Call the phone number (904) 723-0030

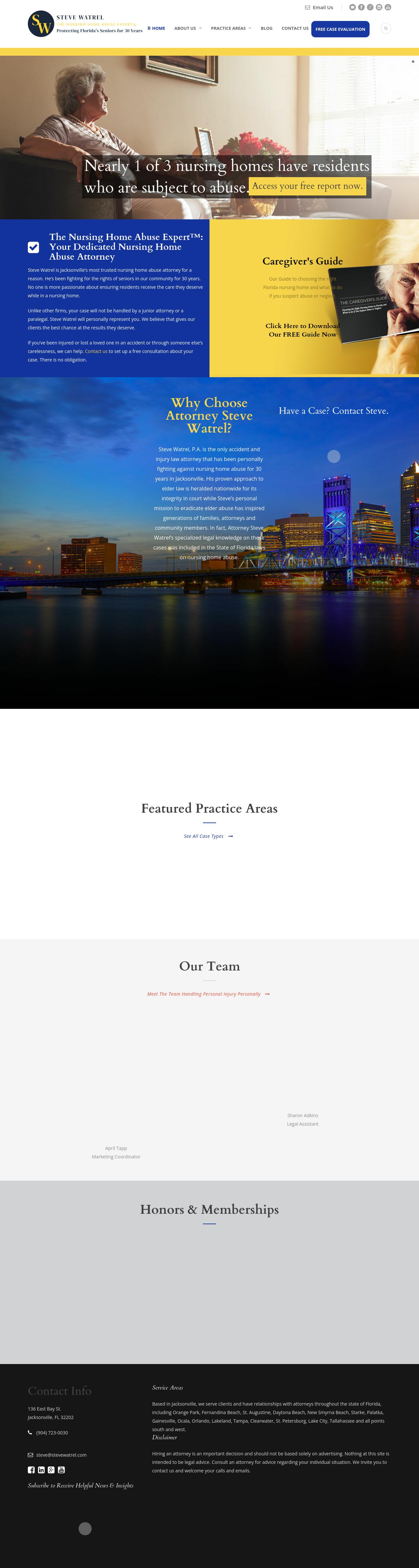(x=52, y=1433)
